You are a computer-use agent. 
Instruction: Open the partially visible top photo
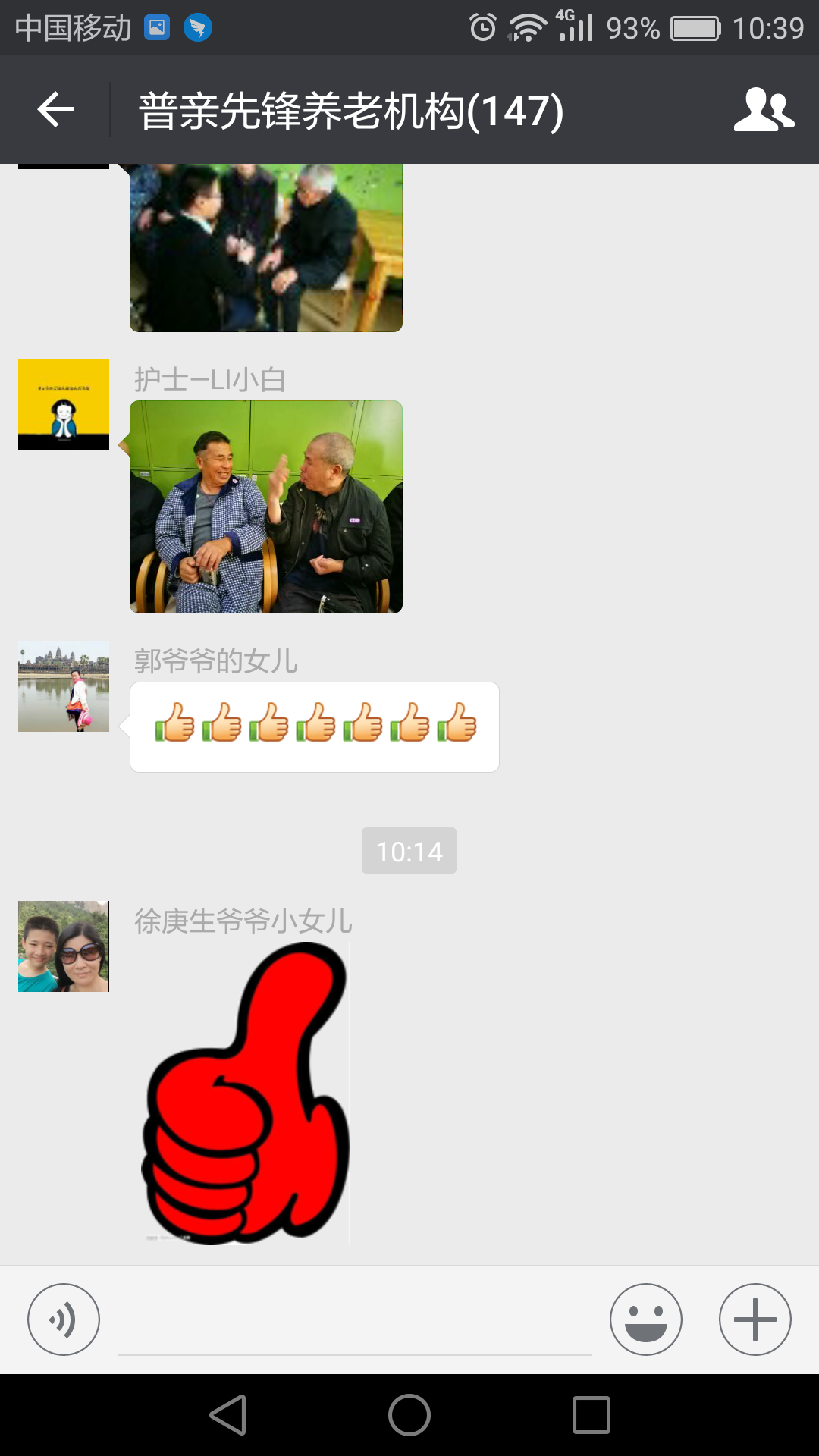point(266,247)
